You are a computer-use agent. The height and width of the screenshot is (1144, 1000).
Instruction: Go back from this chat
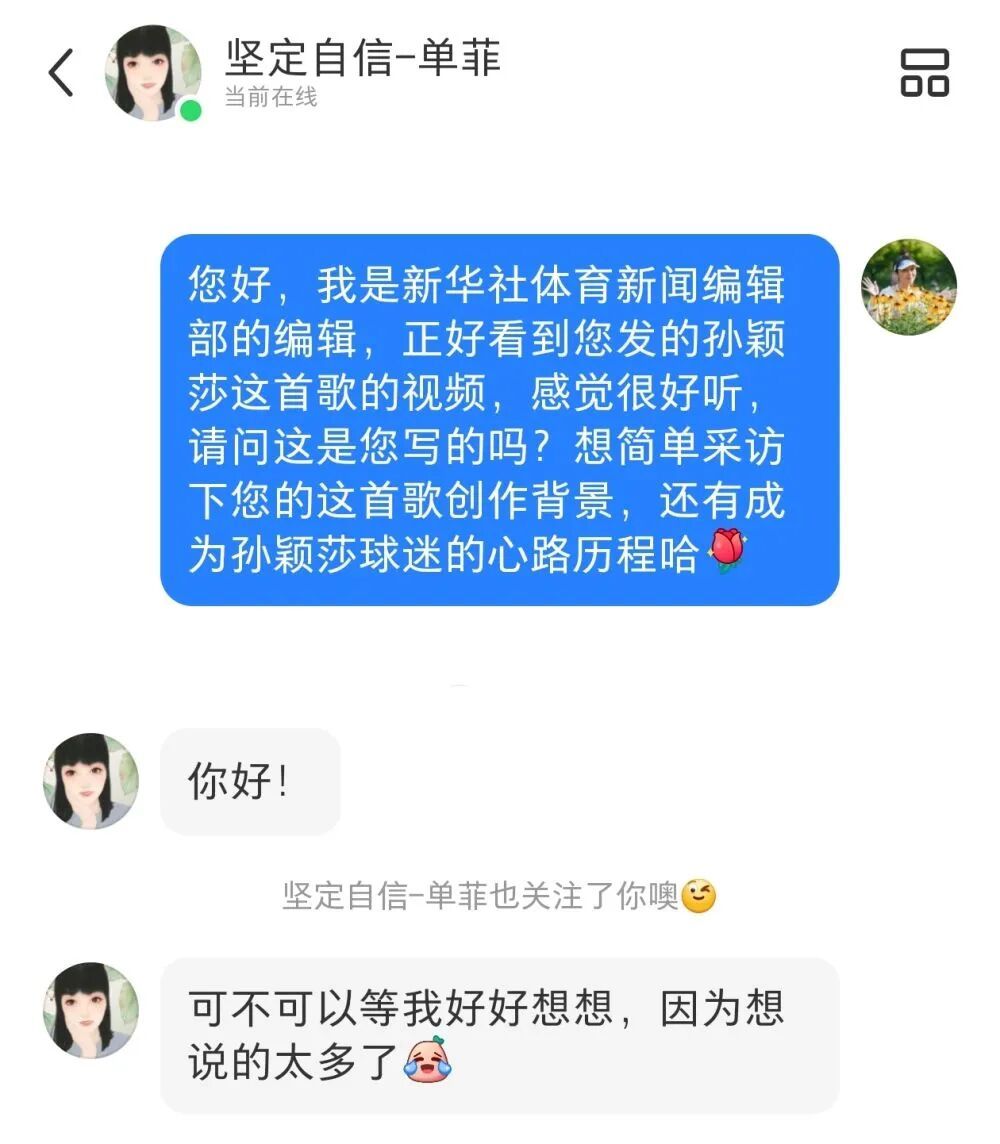coord(61,73)
